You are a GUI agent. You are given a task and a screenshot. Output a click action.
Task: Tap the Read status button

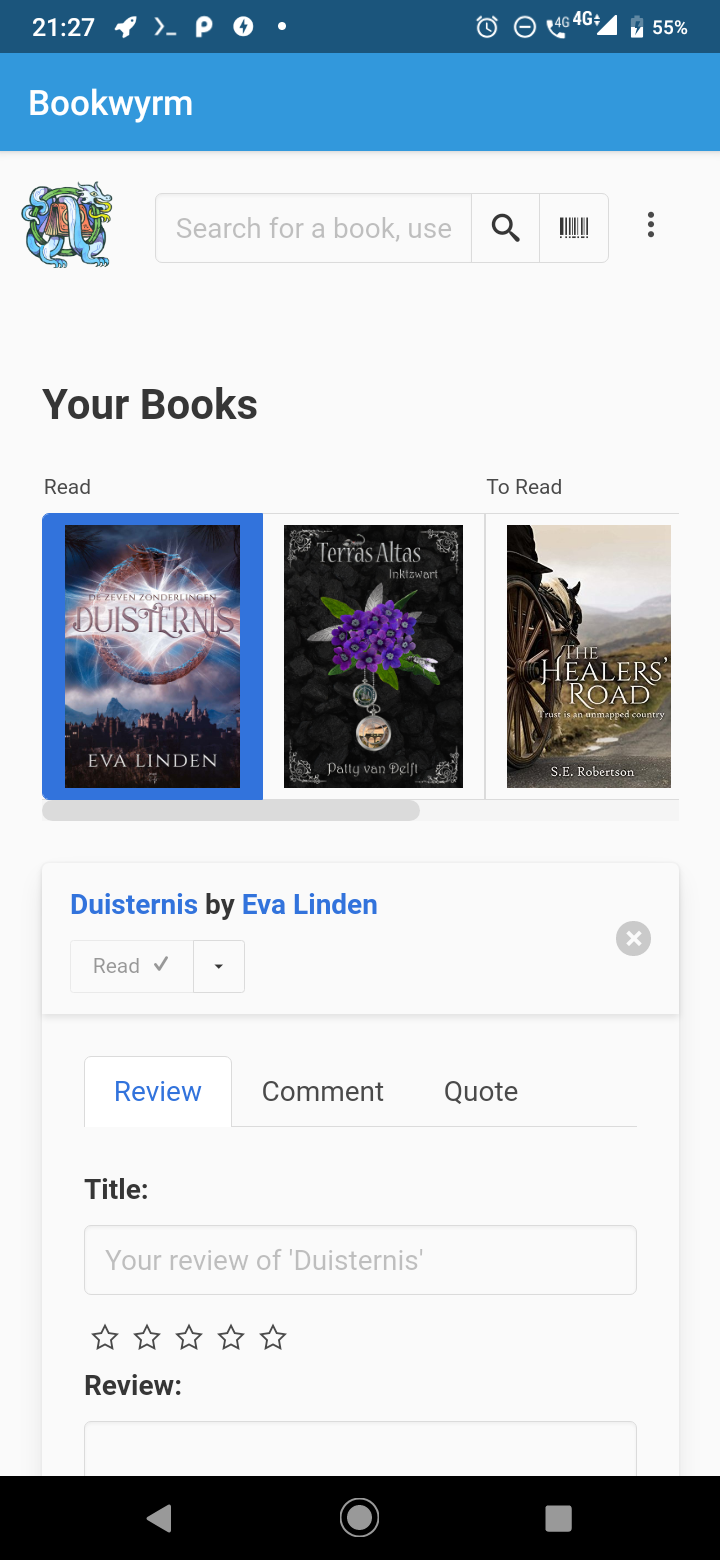(x=131, y=966)
